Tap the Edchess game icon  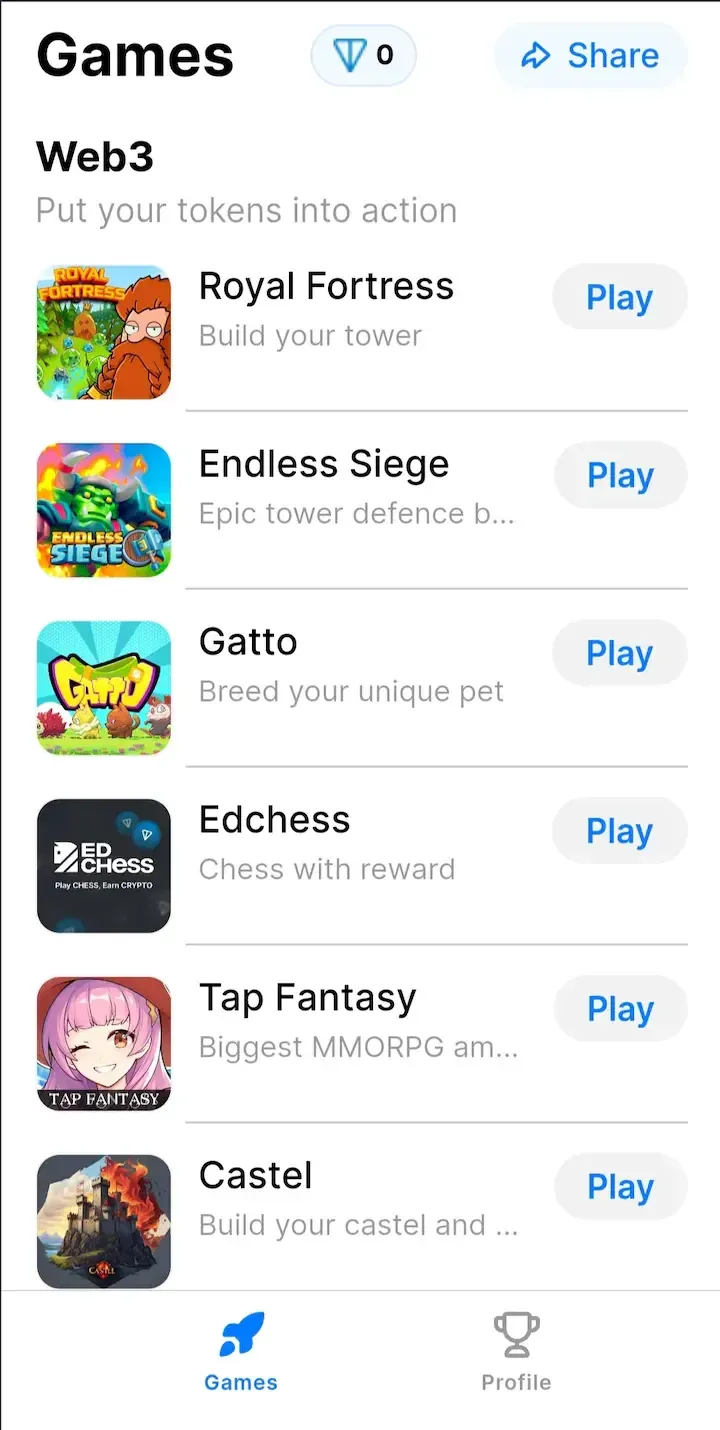tap(104, 864)
